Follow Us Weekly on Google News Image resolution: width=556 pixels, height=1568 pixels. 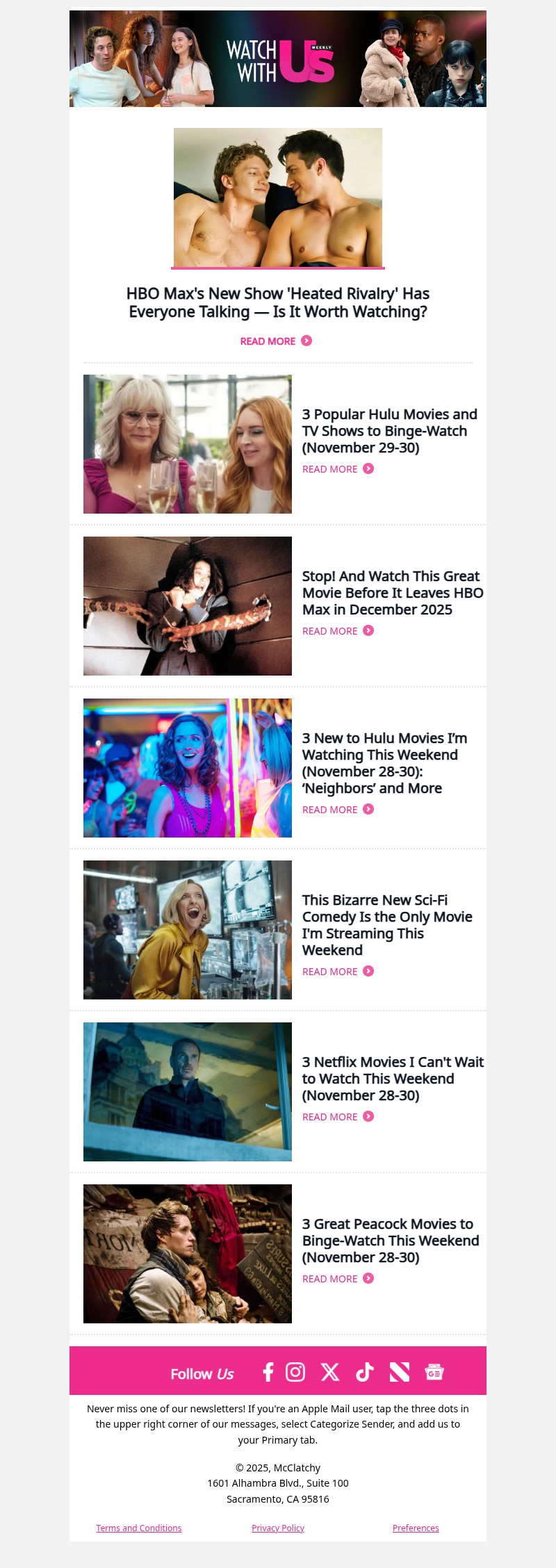[434, 1371]
